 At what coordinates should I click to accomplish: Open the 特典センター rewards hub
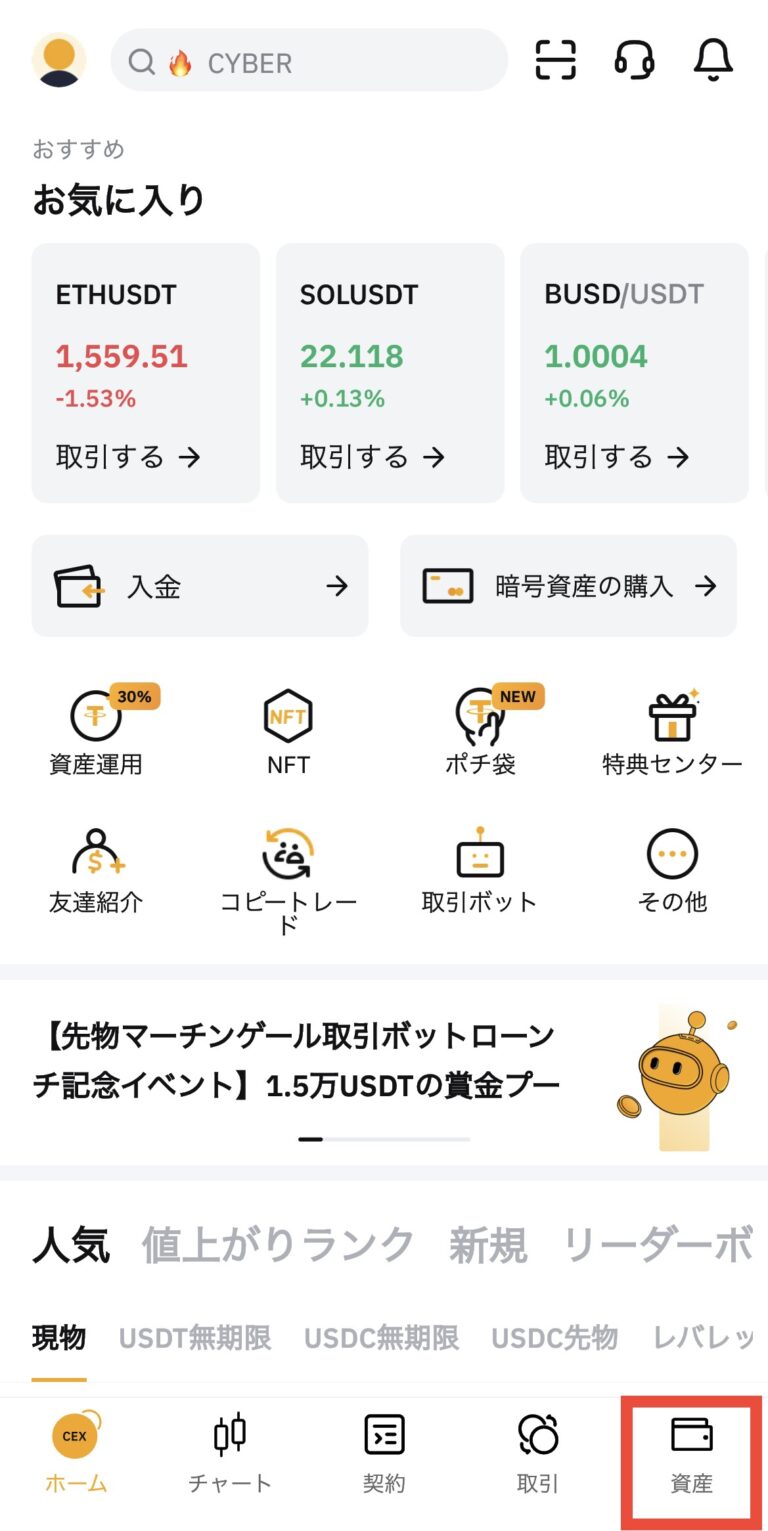point(673,731)
